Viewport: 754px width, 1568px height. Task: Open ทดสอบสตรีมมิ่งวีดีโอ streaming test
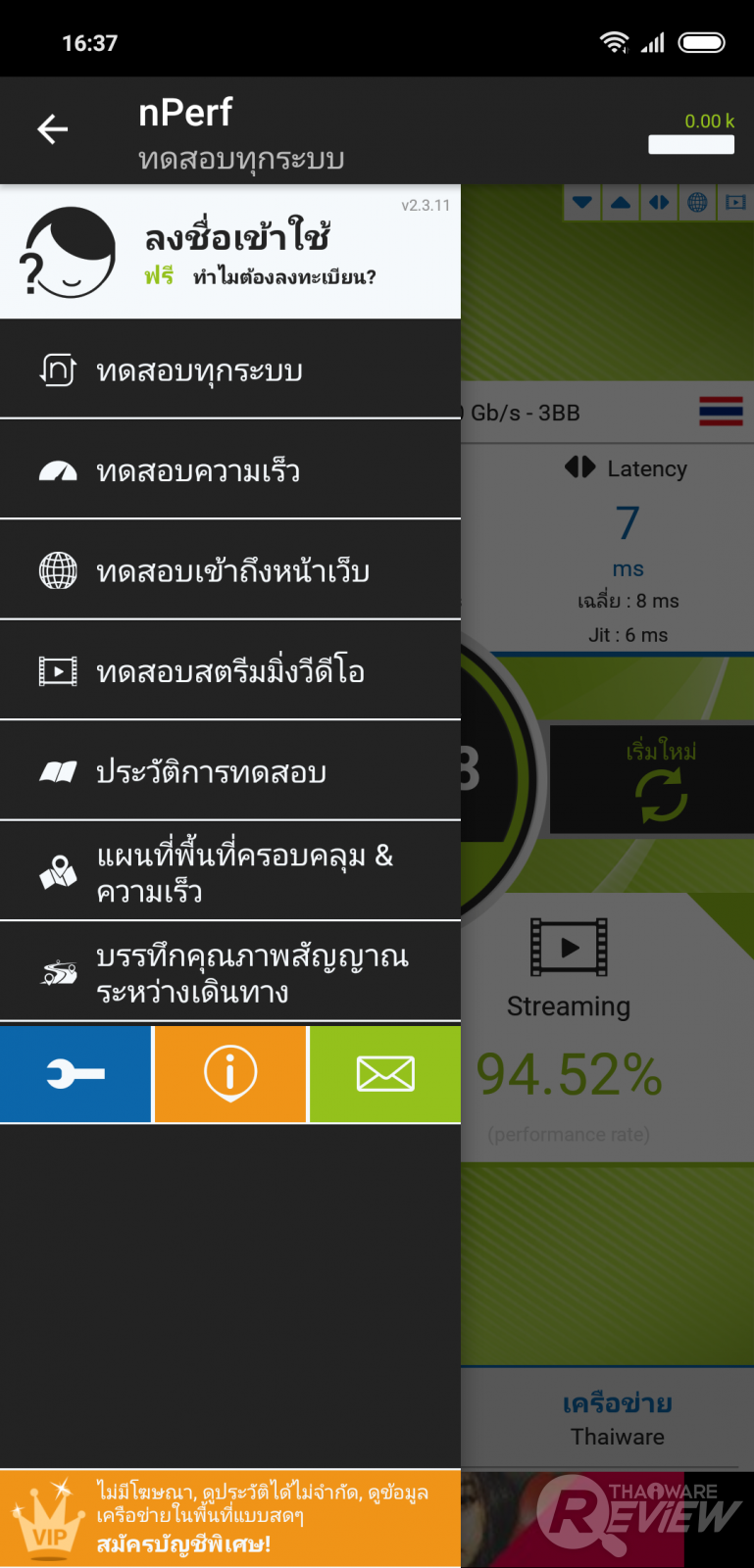(x=229, y=671)
